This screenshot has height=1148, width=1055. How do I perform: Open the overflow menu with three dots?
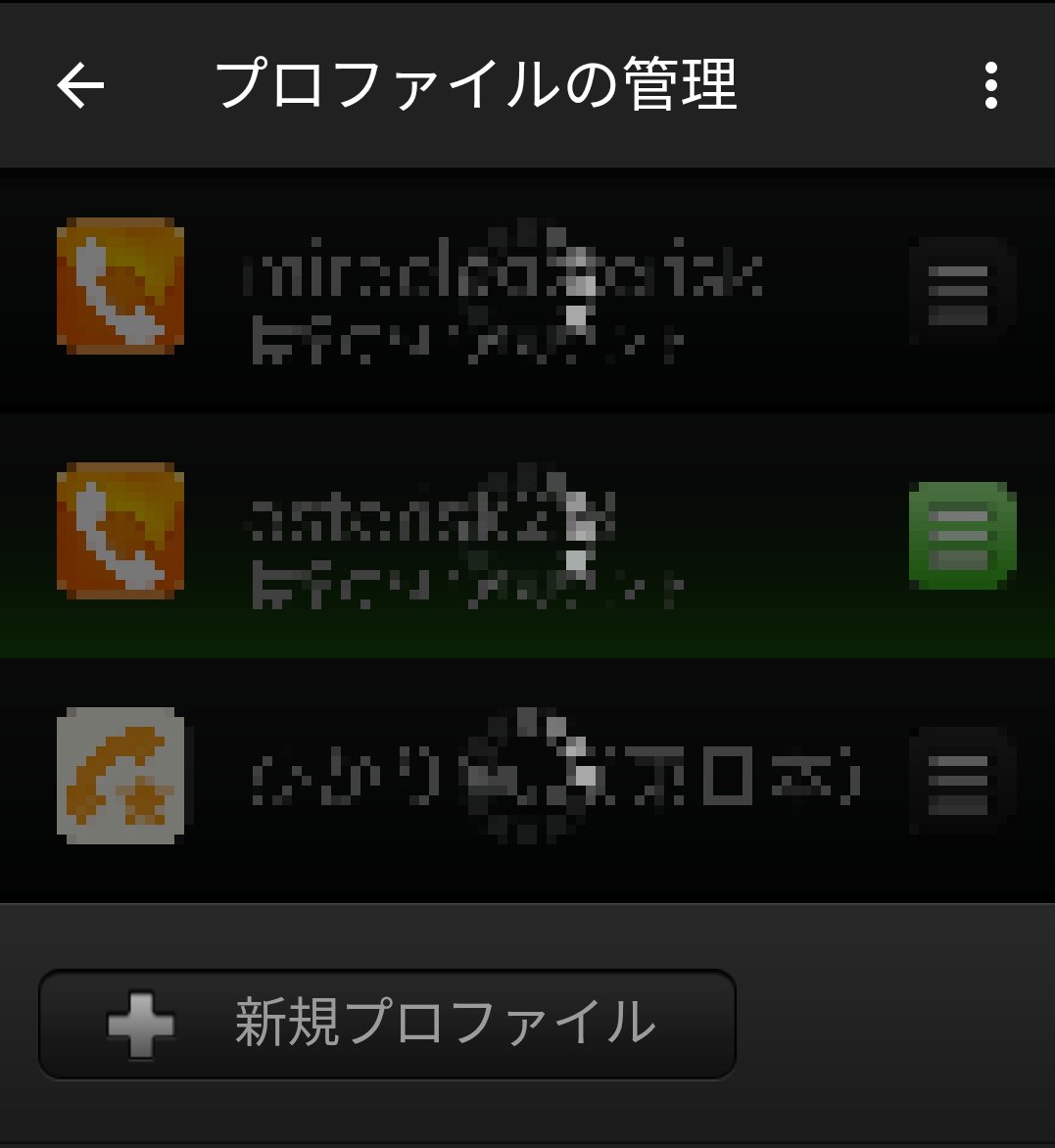coord(993,85)
